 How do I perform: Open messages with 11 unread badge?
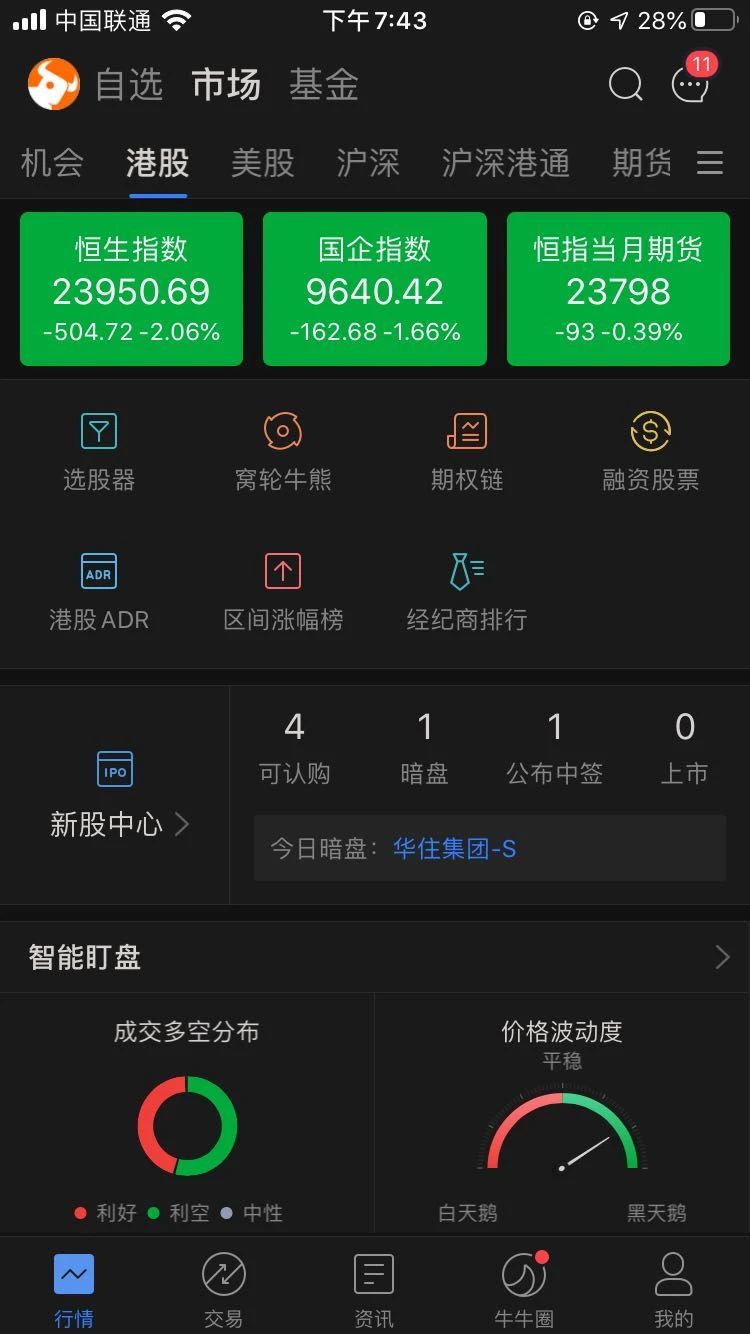coord(690,85)
